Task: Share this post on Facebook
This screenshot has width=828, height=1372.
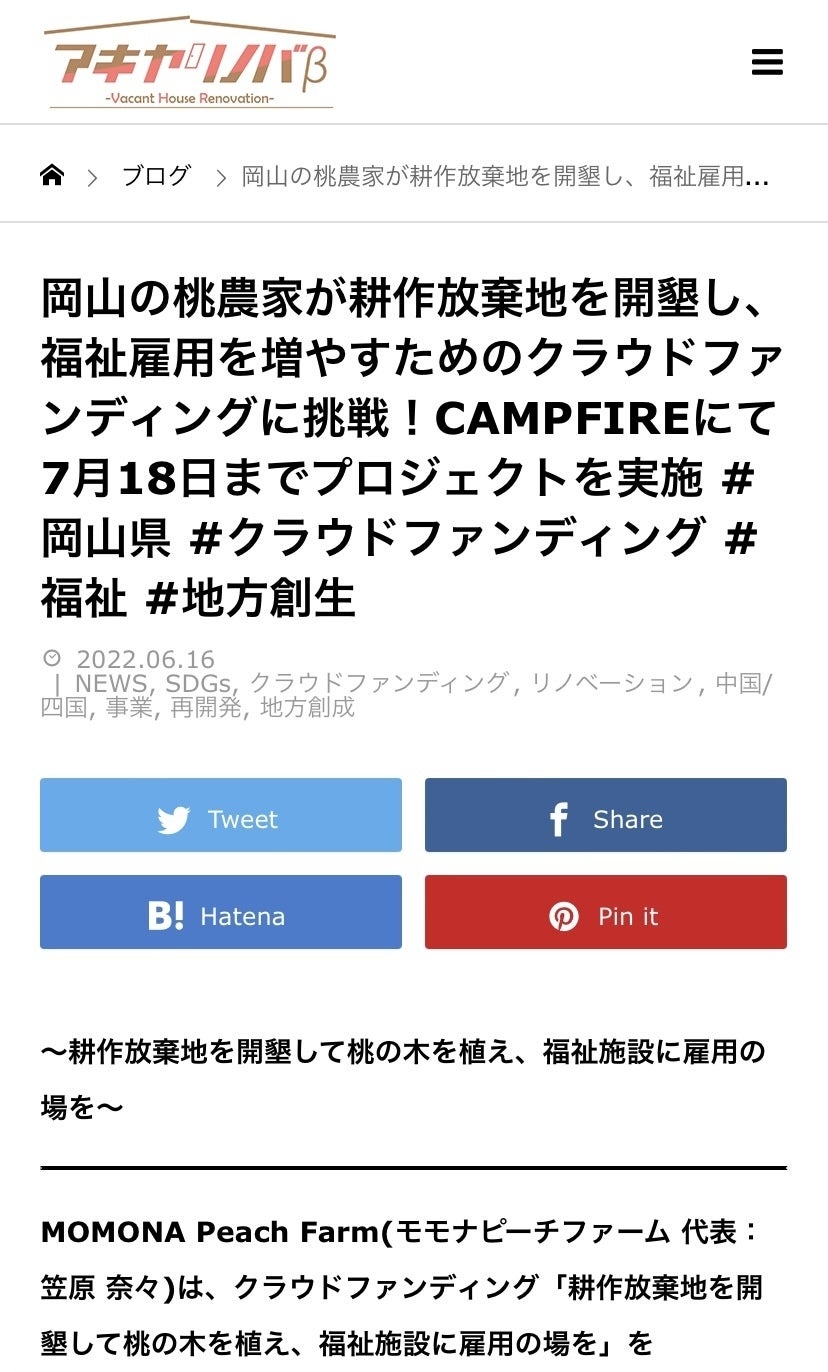Action: coord(605,815)
